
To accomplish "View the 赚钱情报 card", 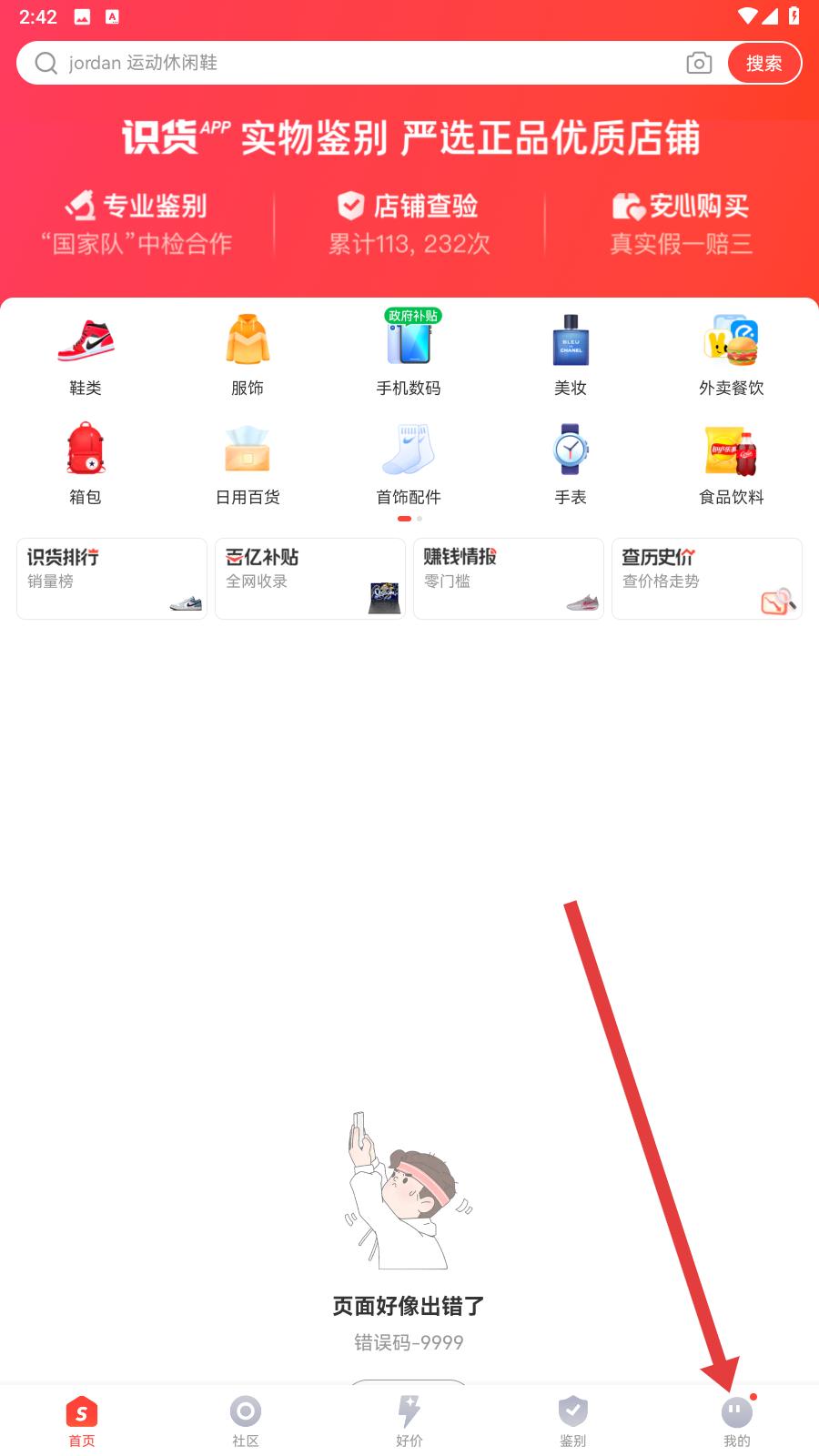I will point(509,579).
